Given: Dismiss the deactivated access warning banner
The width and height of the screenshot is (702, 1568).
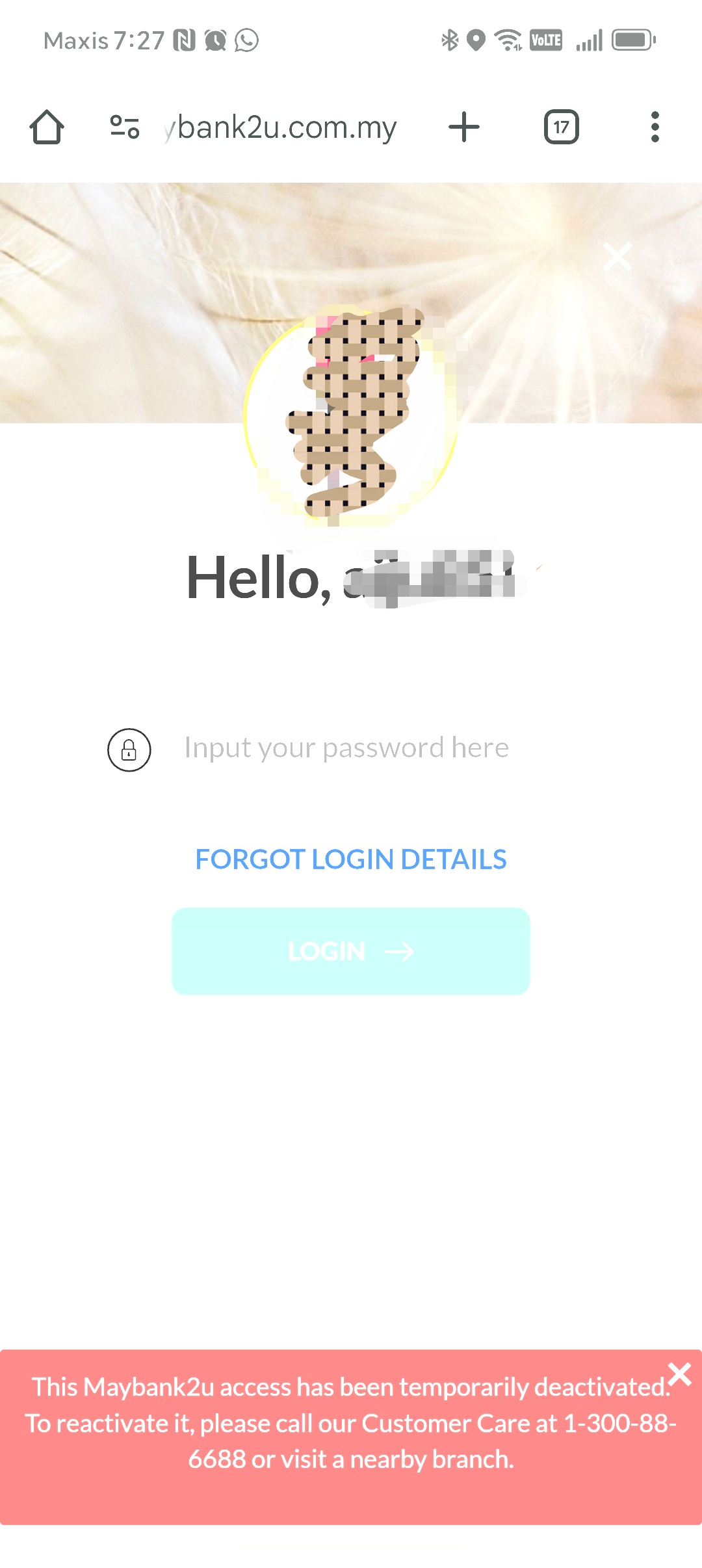Looking at the screenshot, I should [x=680, y=1374].
